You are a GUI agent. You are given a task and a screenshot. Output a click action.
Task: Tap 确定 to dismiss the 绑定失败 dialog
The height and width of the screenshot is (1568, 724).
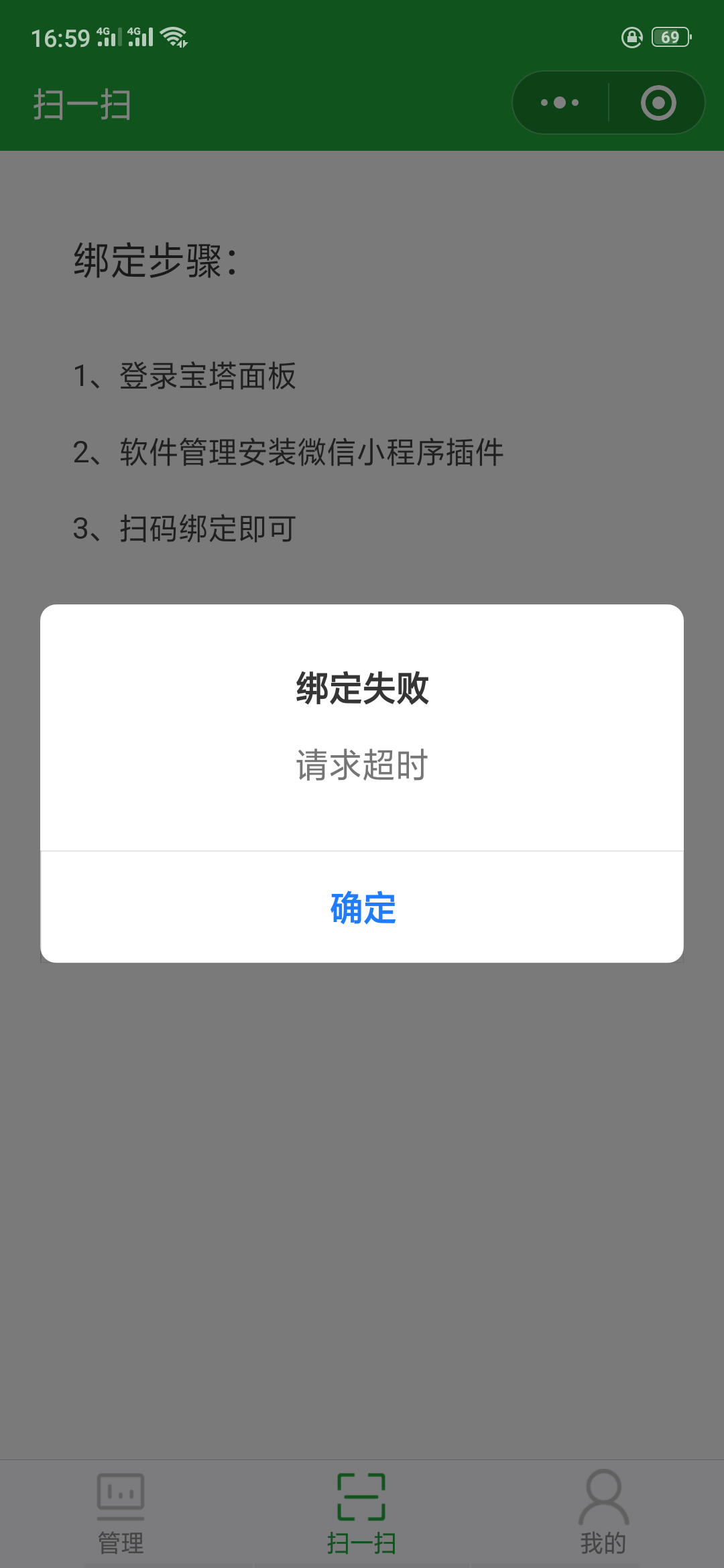pyautogui.click(x=362, y=908)
